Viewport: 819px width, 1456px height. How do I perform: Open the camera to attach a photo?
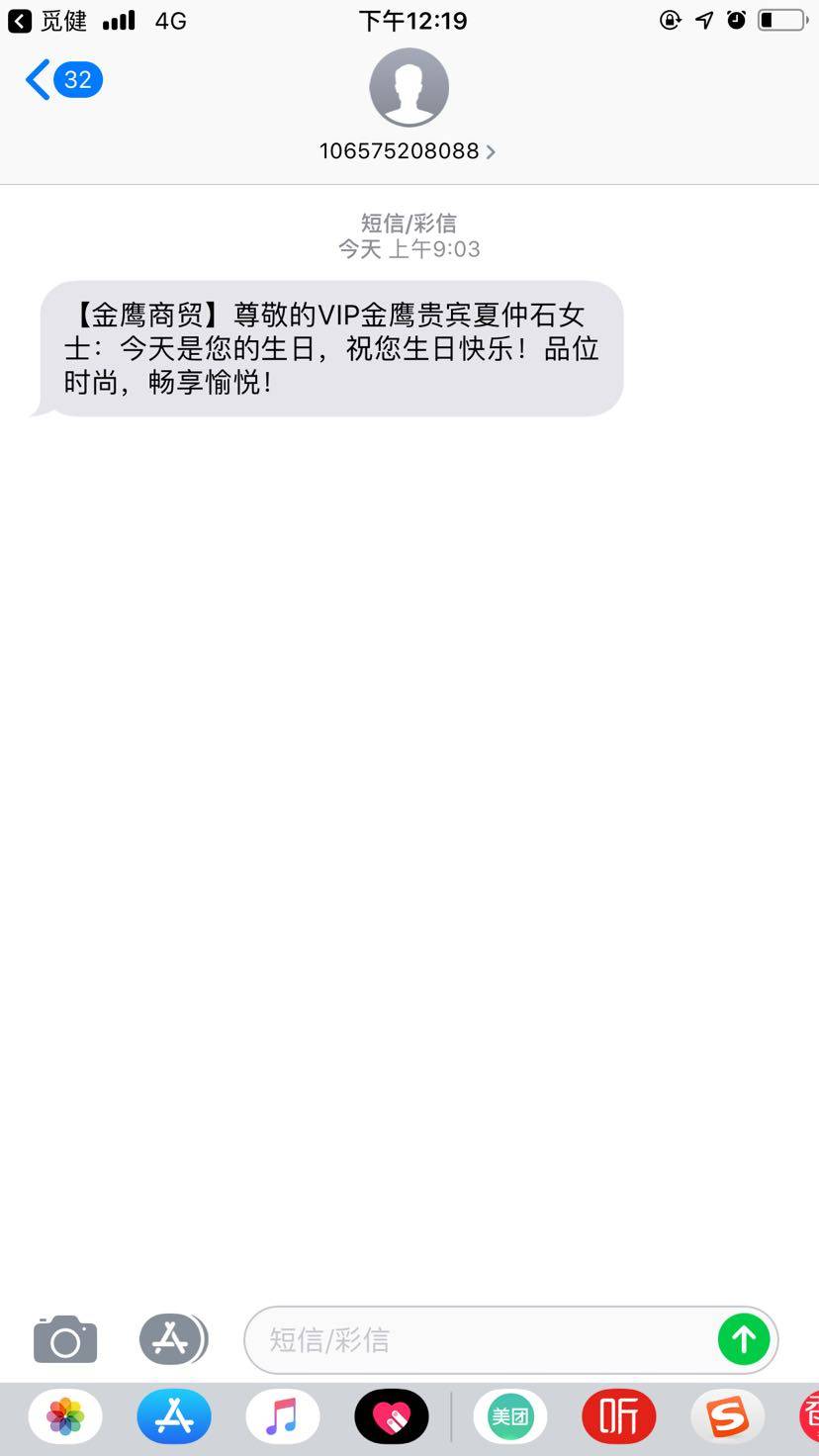coord(65,1339)
